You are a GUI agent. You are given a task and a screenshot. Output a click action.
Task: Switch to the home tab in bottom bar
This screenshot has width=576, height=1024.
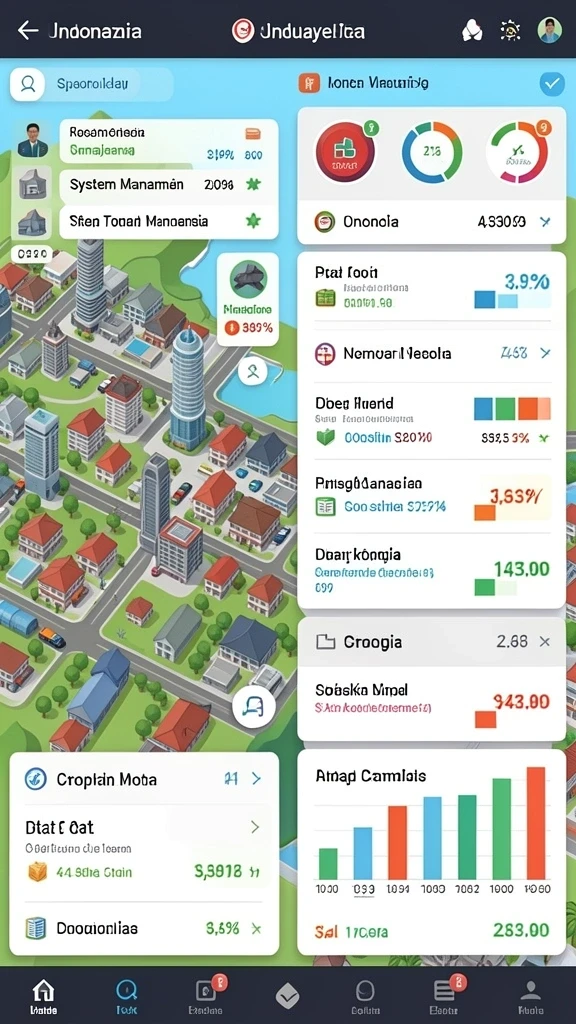(42, 995)
